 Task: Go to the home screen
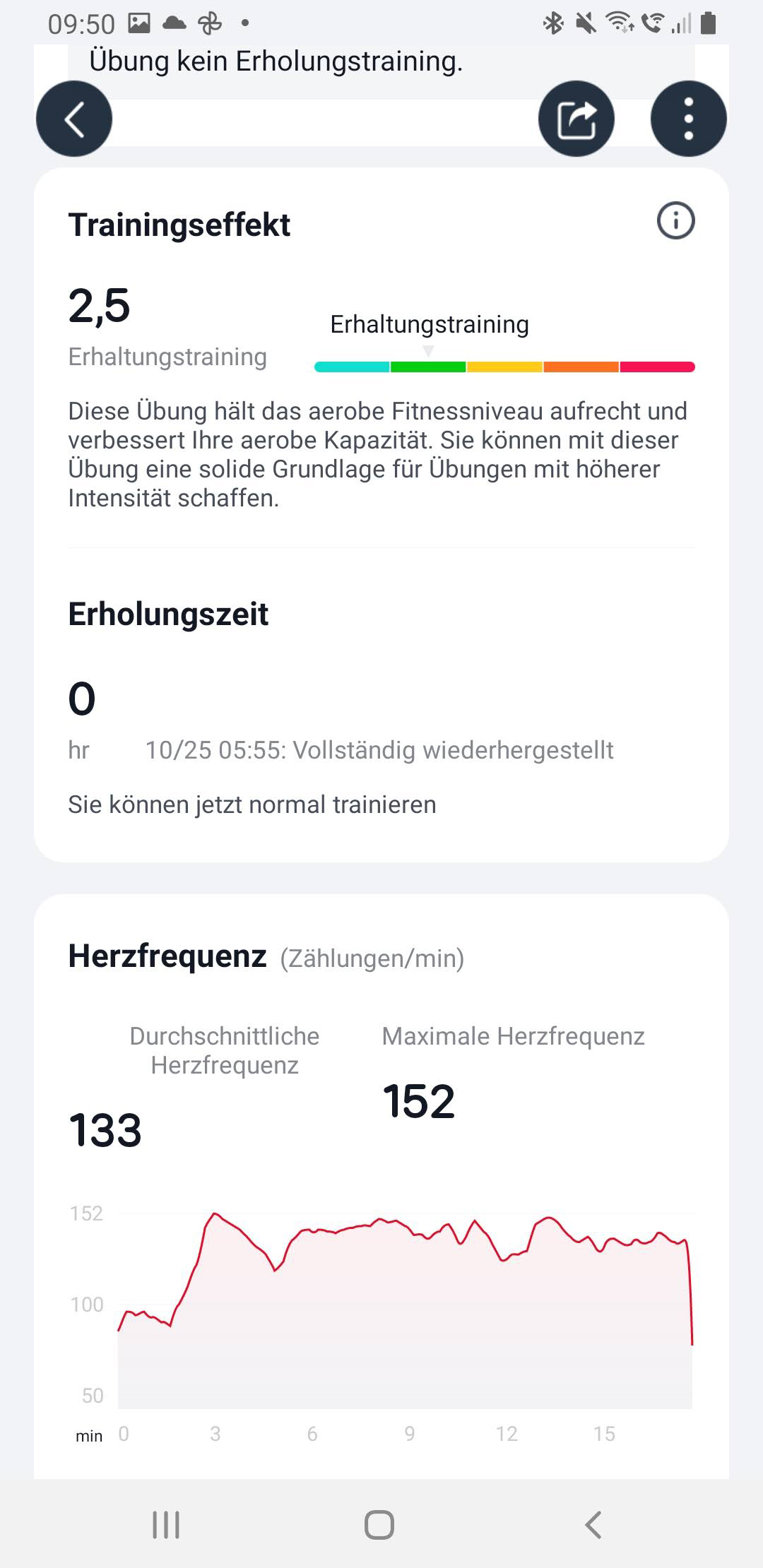click(x=379, y=1524)
